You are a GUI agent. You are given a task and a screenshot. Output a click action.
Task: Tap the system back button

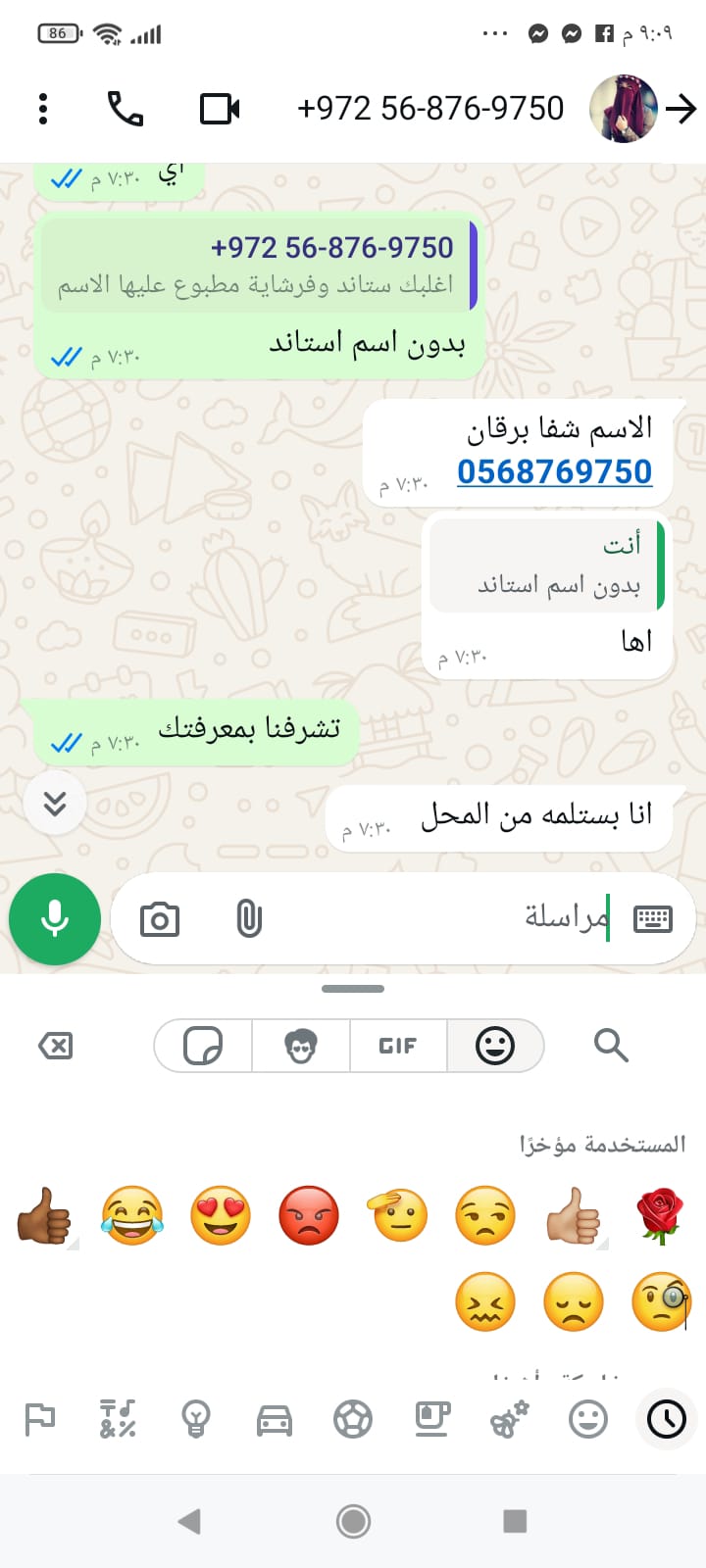coord(189,1521)
